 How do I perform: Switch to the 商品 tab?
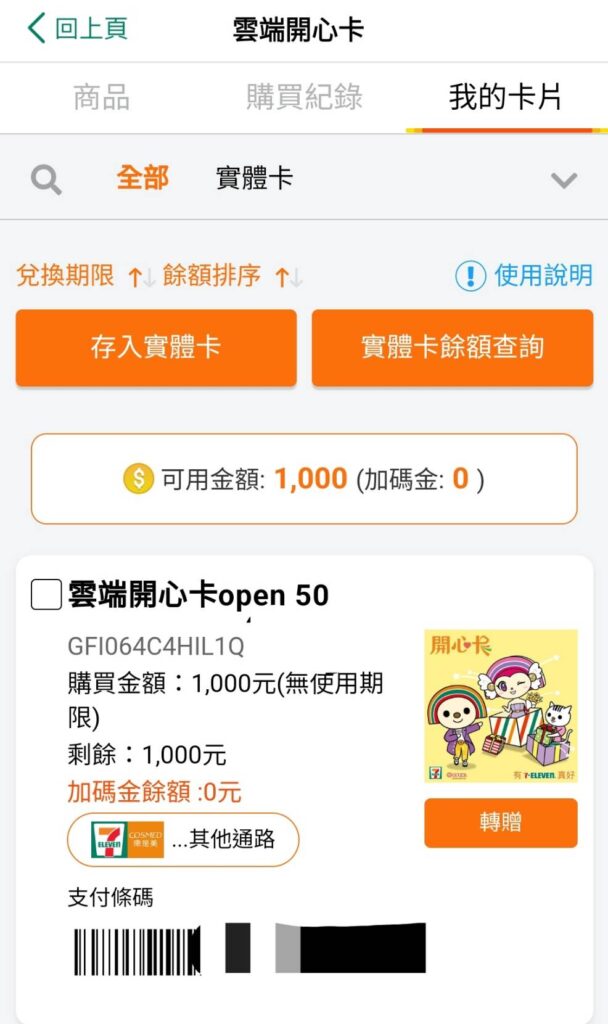(x=101, y=97)
